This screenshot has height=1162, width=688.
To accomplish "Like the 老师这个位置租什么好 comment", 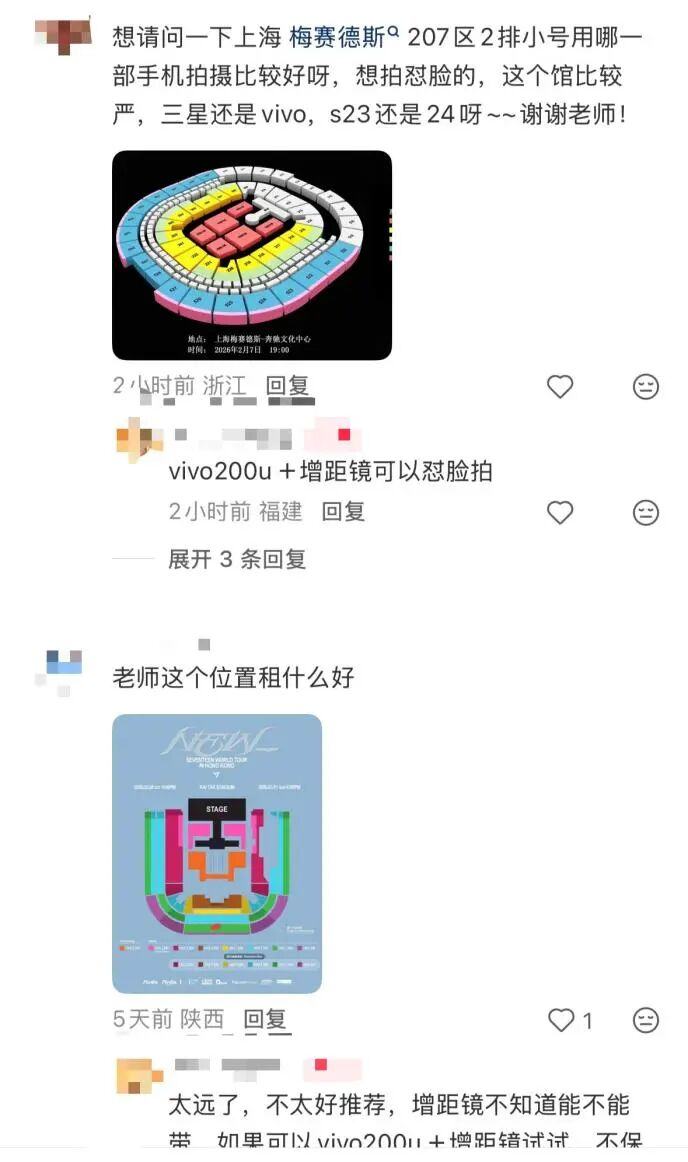I will point(562,1020).
